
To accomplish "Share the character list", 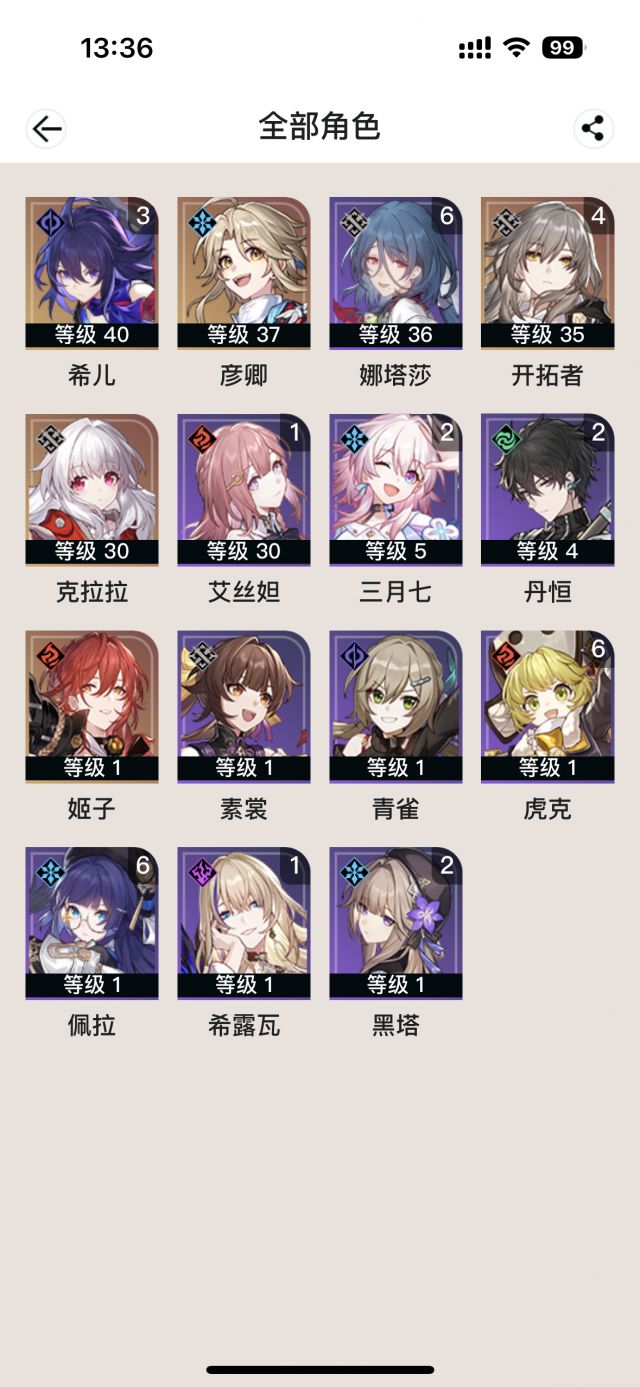I will coord(594,128).
